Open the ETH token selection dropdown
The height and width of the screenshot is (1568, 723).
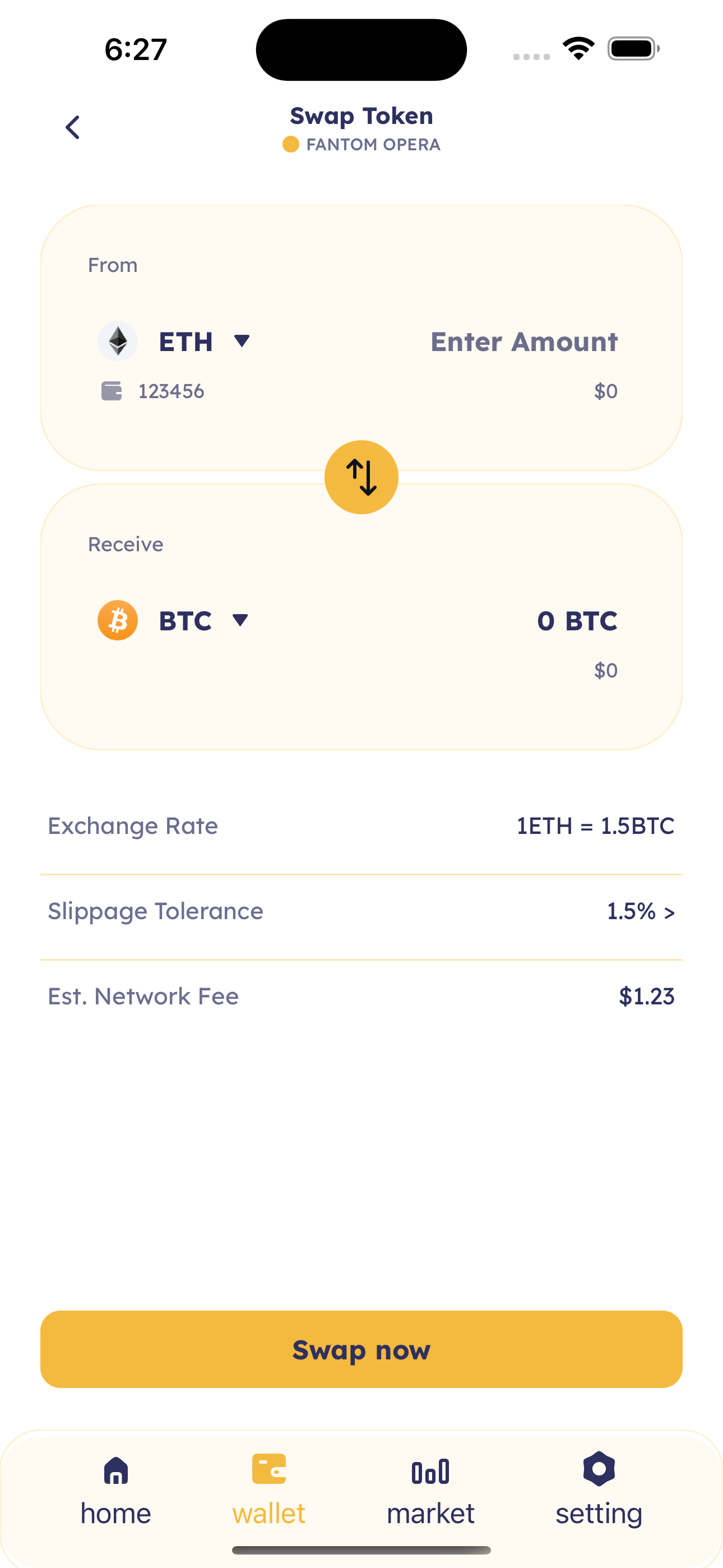[x=241, y=342]
